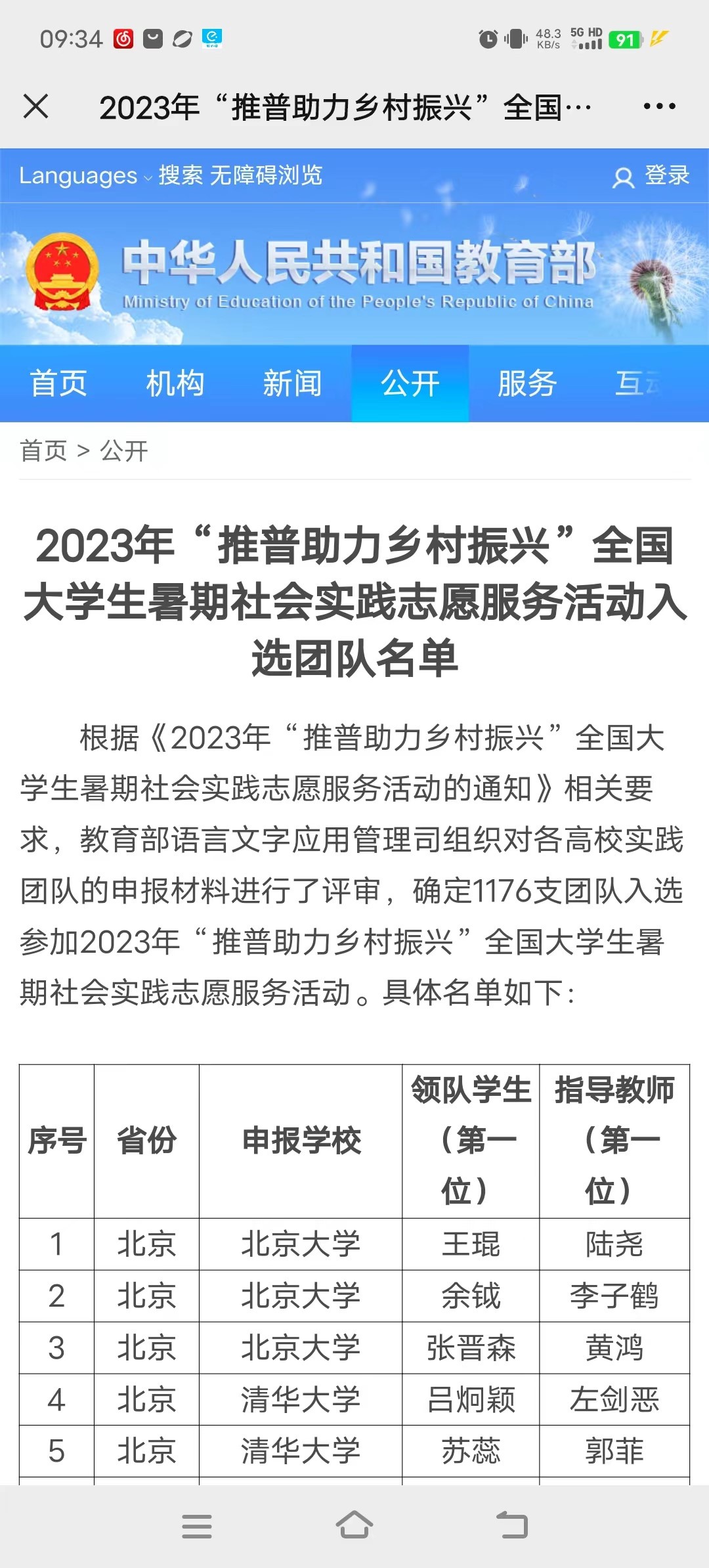The image size is (709, 1568).
Task: Open the 搜索 search link
Action: [181, 175]
